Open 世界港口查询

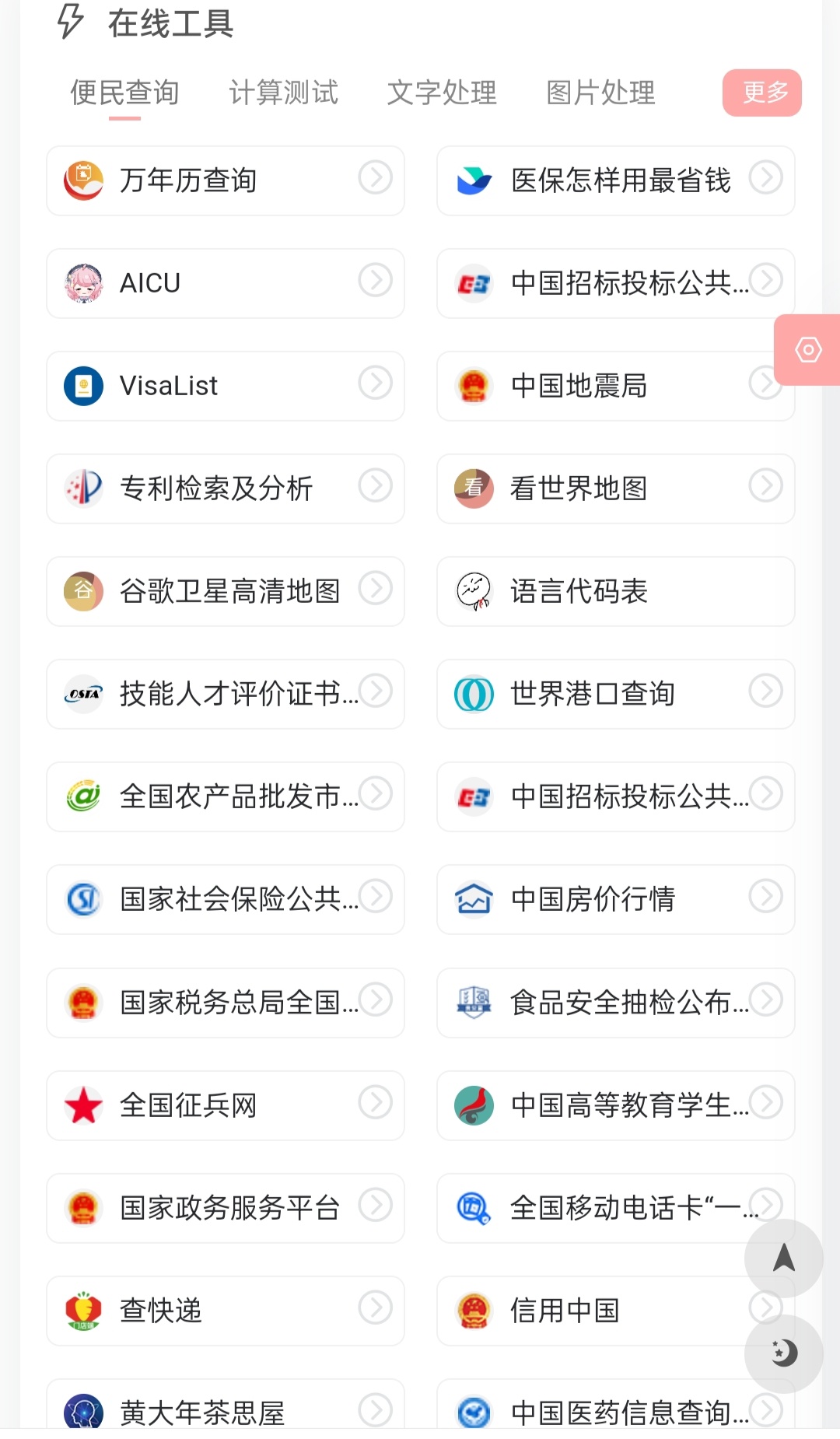(x=615, y=694)
